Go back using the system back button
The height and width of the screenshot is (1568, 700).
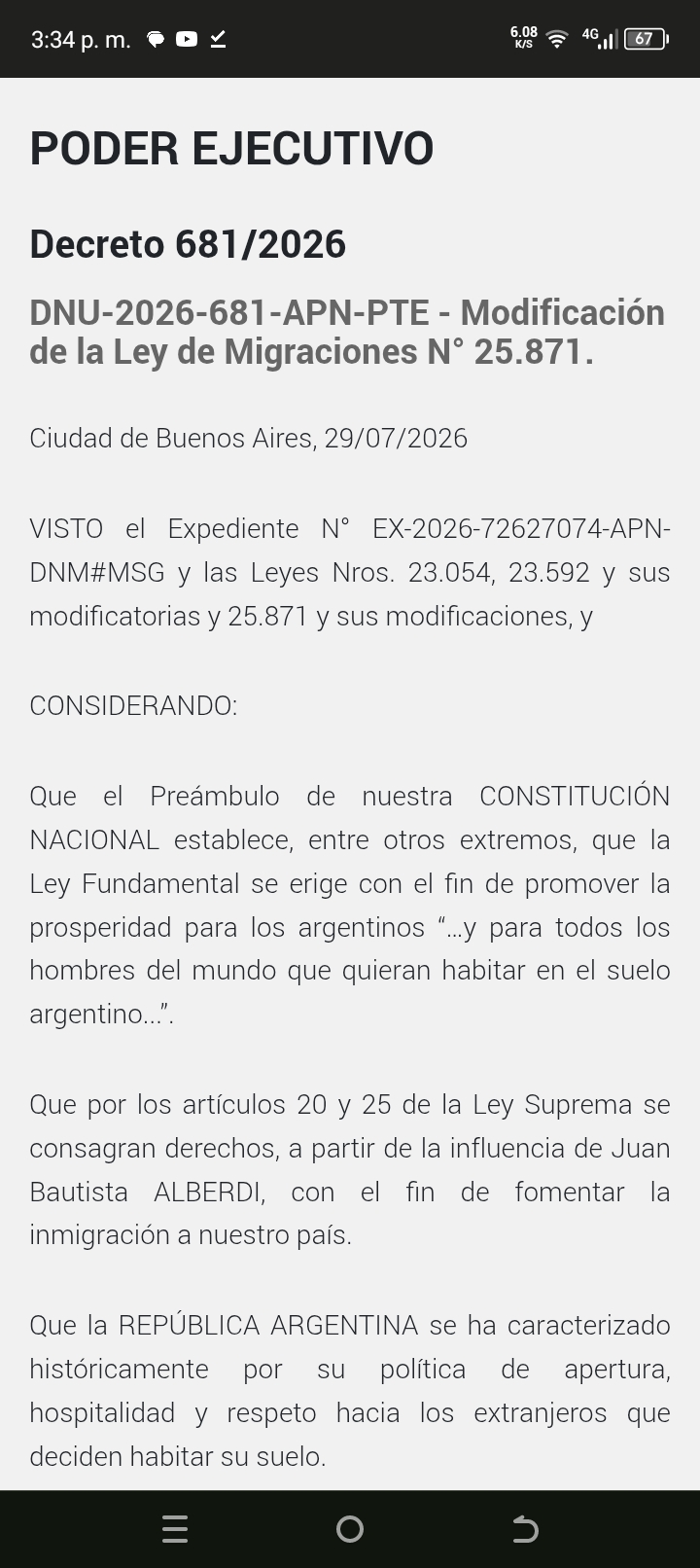pos(525,1529)
